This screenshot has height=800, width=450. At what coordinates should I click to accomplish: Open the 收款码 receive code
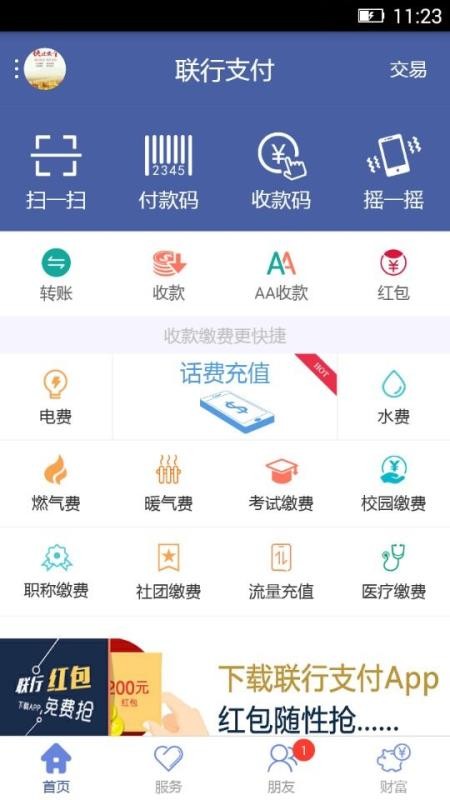(x=281, y=171)
